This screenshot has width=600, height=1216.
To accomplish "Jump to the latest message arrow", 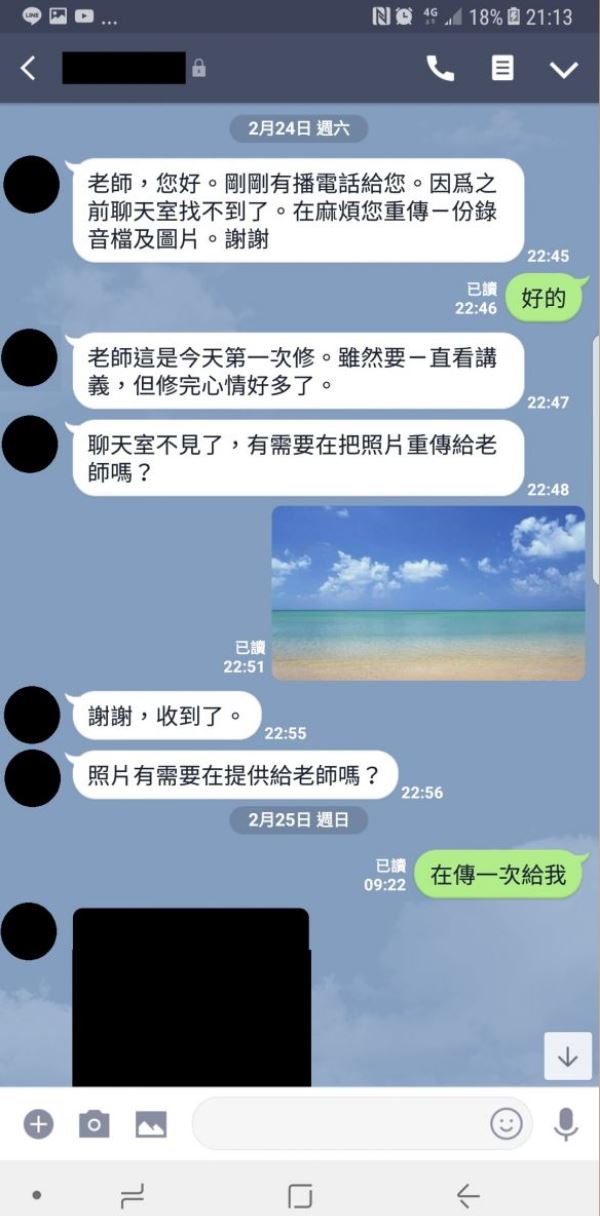I will tap(567, 1056).
